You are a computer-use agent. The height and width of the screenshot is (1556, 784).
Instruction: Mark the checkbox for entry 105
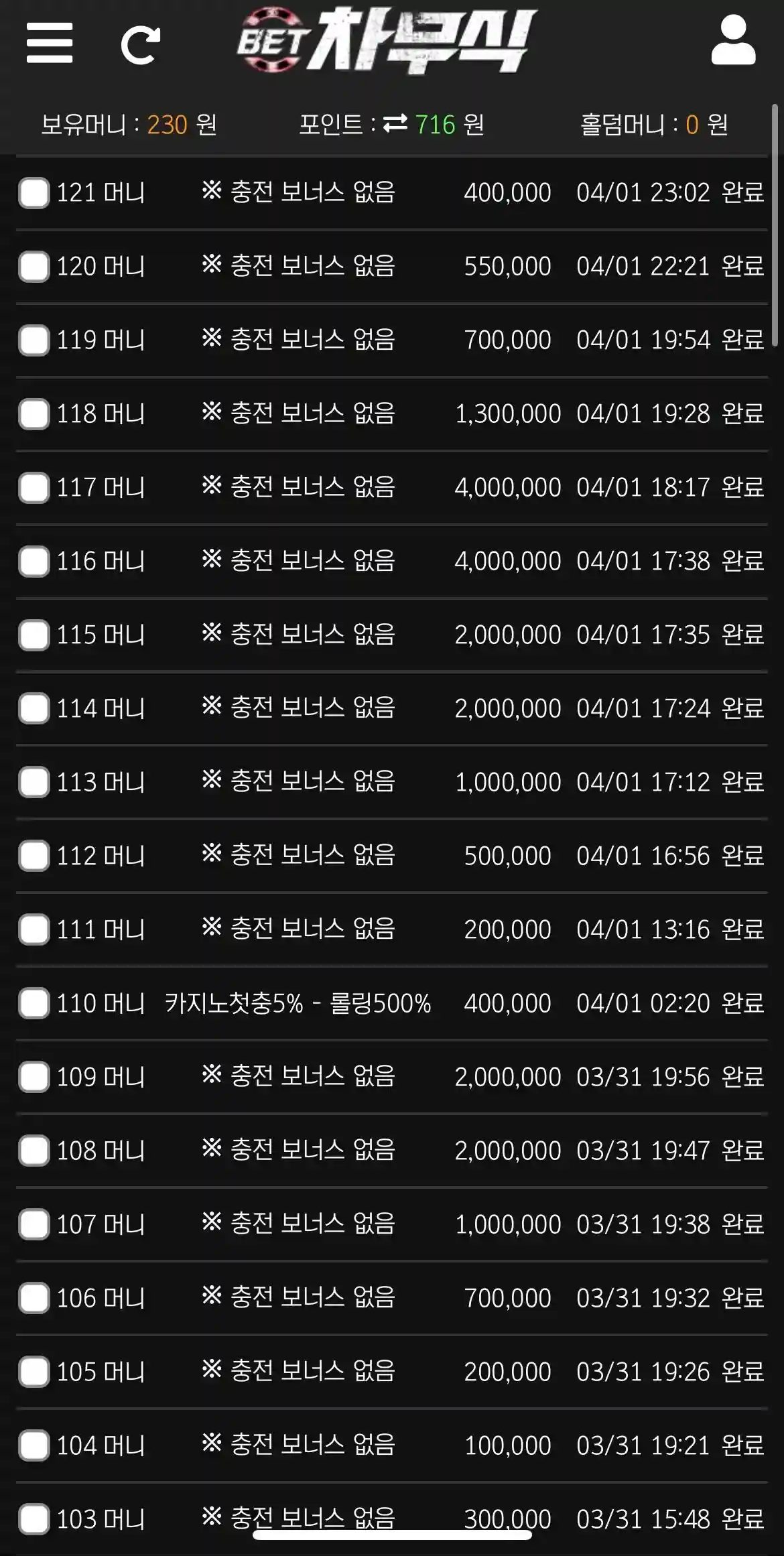[34, 1372]
